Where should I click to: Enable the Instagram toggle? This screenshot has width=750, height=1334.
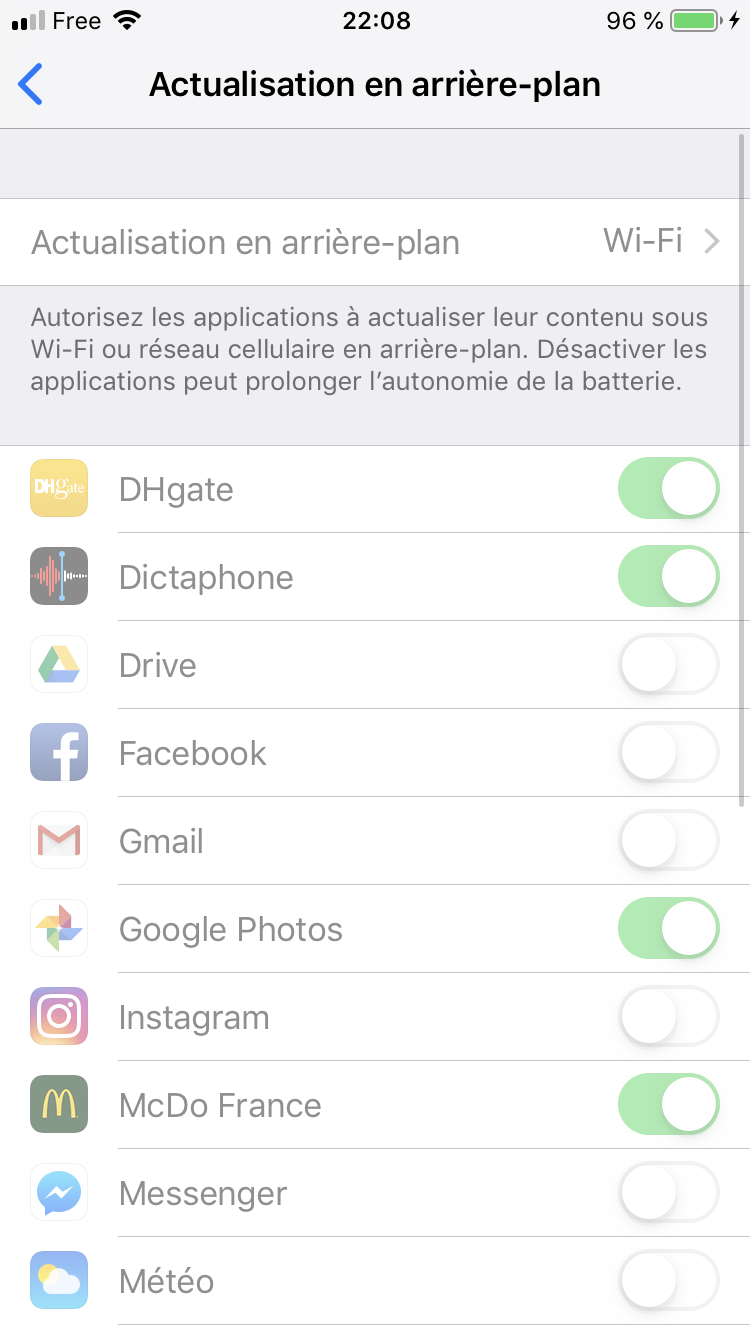pyautogui.click(x=668, y=1017)
